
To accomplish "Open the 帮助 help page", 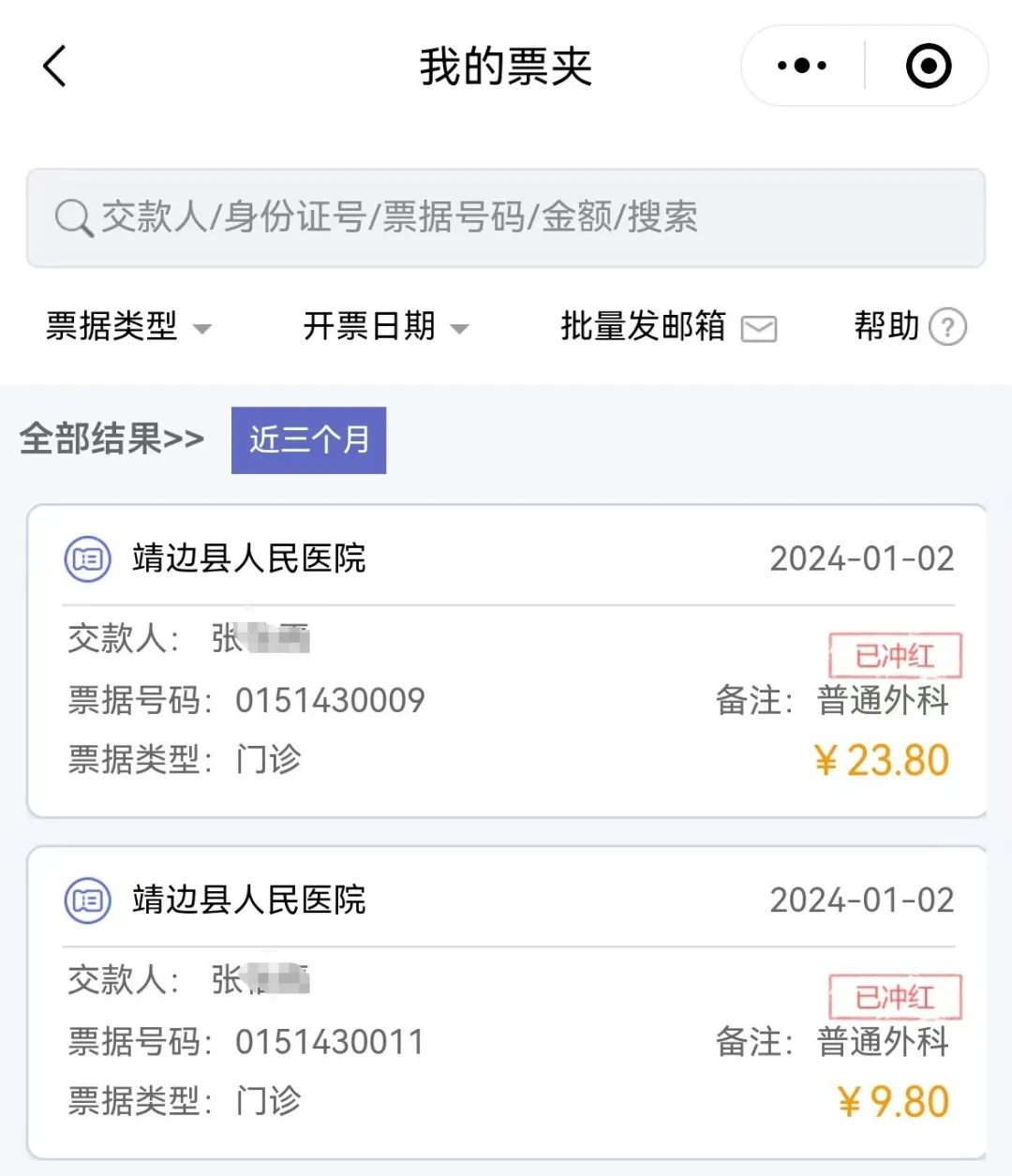I will [x=909, y=327].
